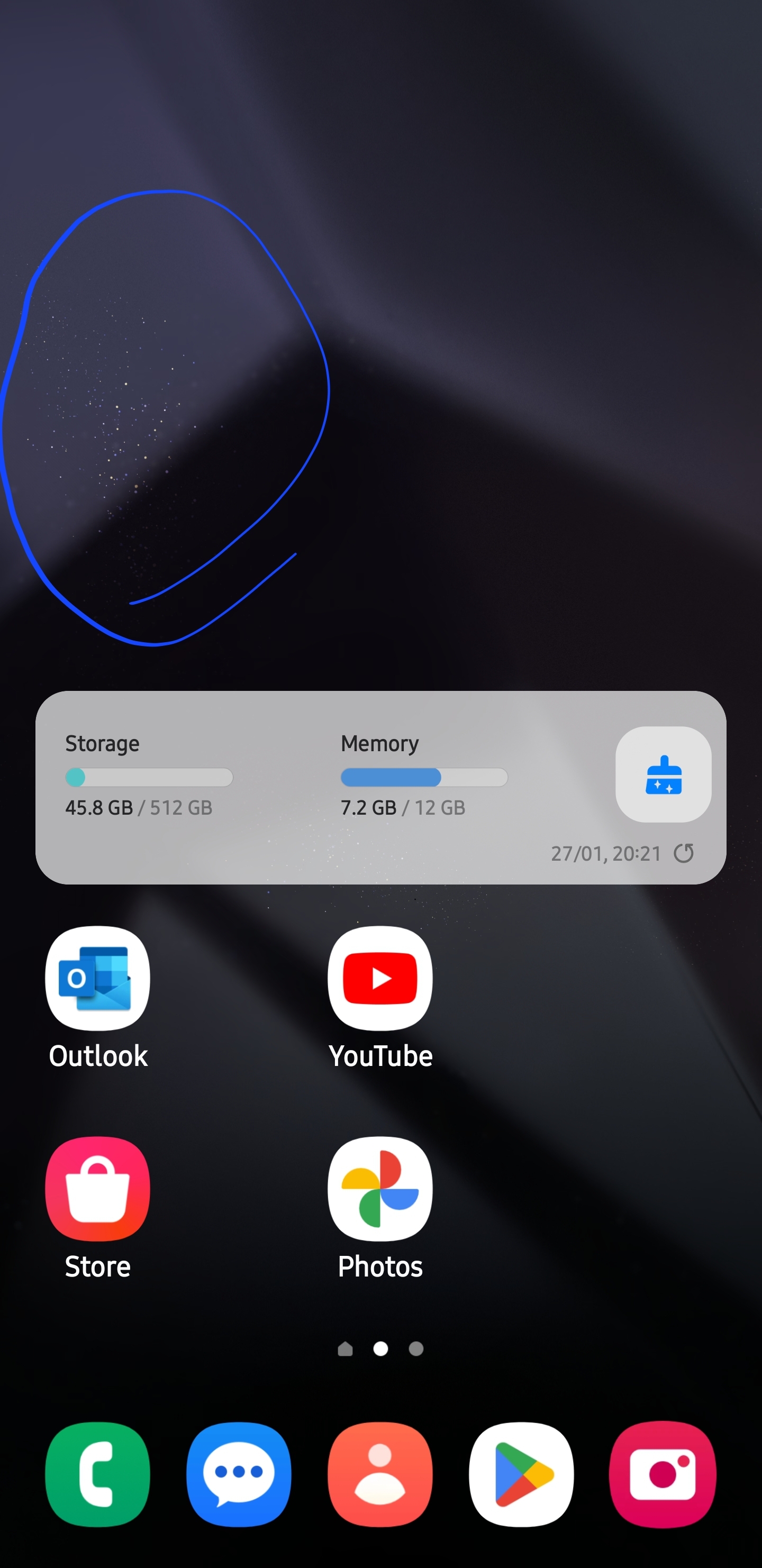Viewport: 762px width, 1568px height.
Task: Tap the Memory usage progress bar
Action: point(424,778)
